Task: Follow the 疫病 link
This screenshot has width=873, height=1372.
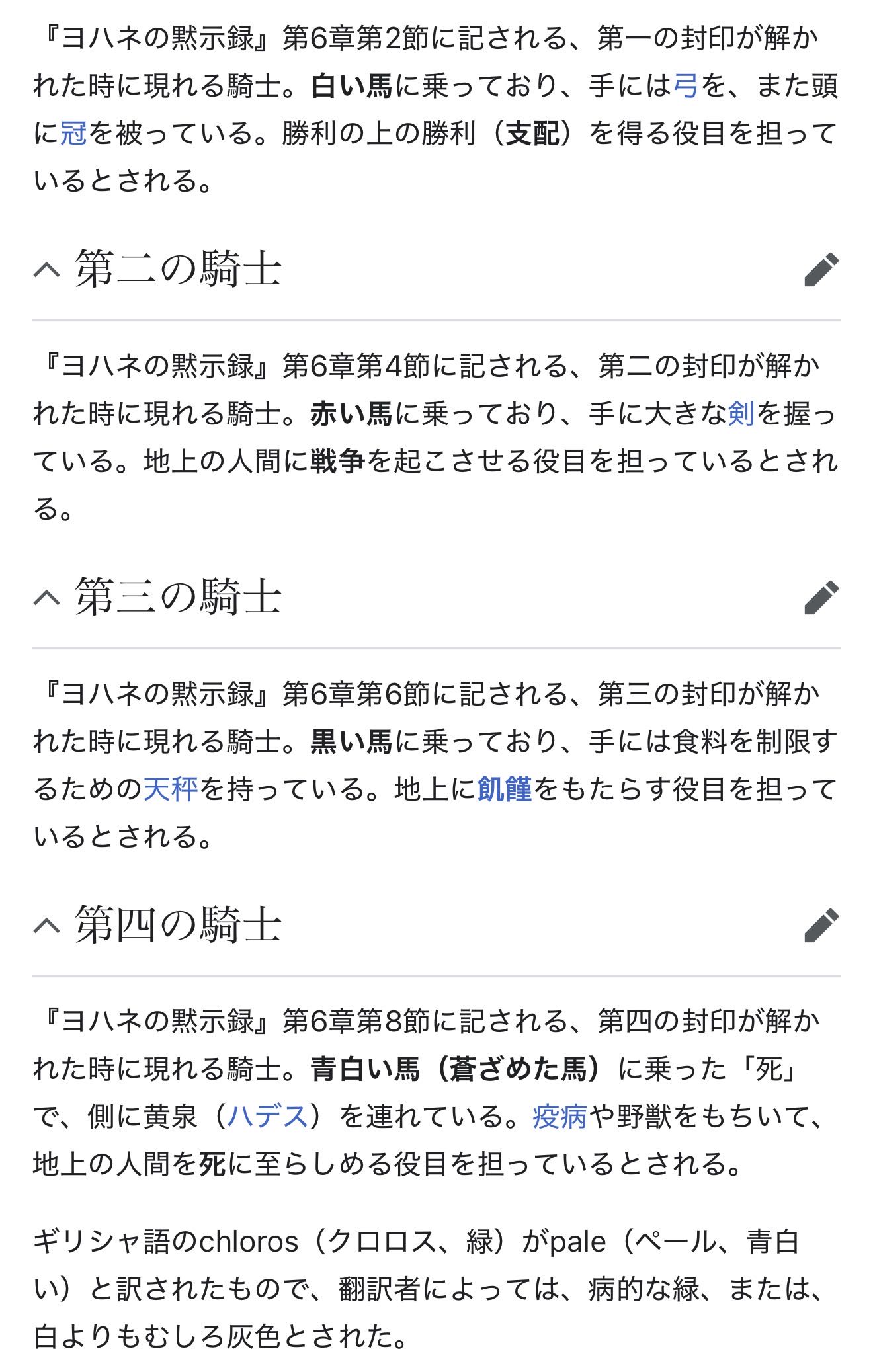Action: (560, 1117)
